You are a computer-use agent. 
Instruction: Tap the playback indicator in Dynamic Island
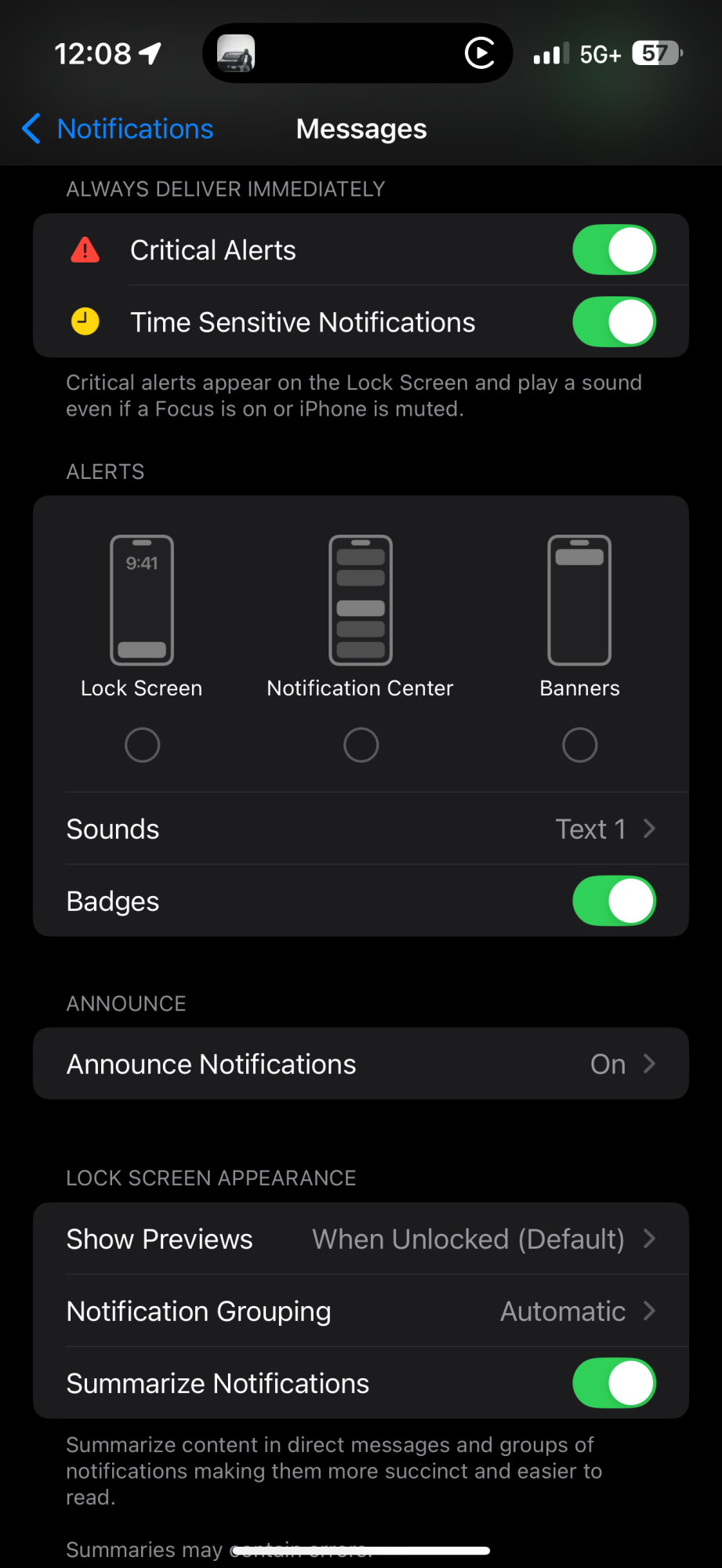pyautogui.click(x=480, y=53)
